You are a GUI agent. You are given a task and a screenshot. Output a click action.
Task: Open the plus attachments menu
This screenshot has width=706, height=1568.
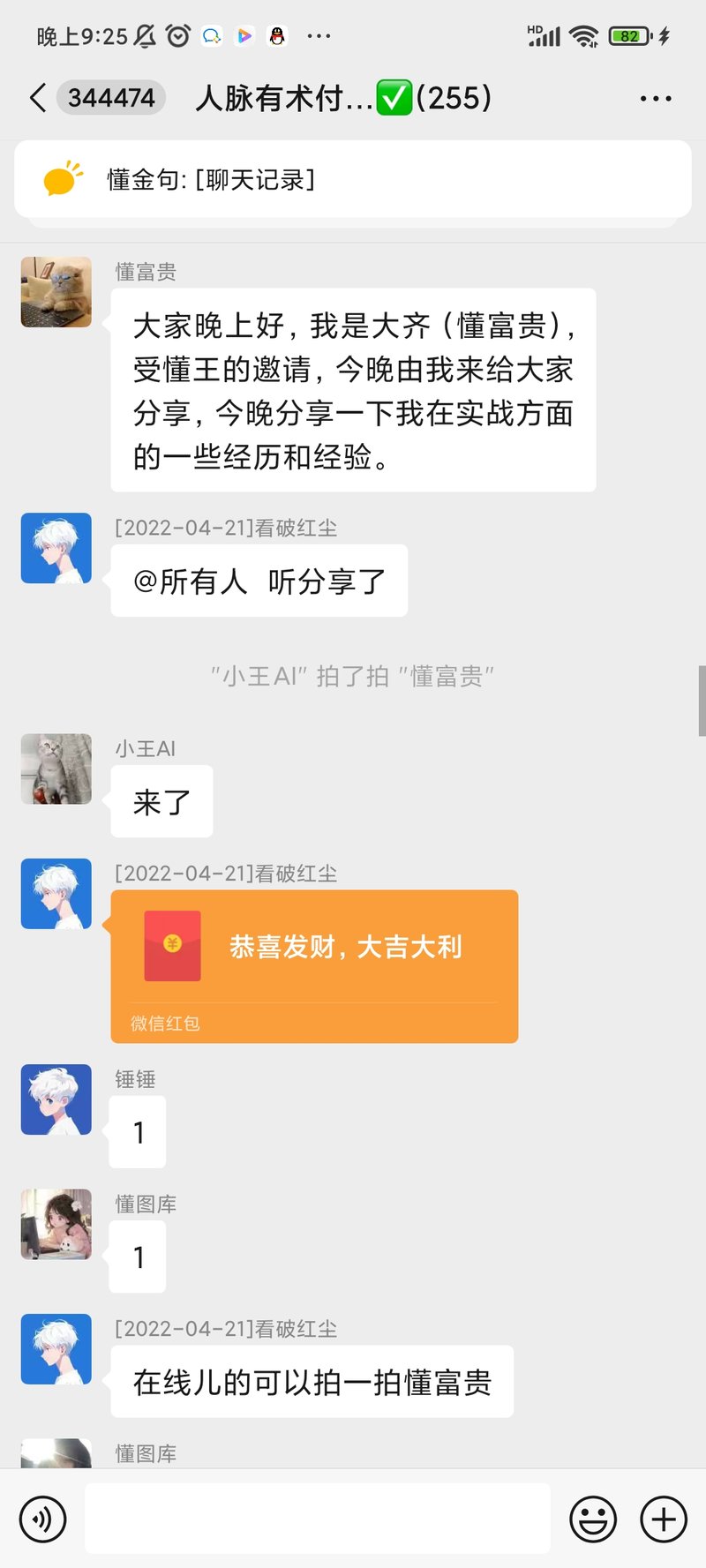coord(664,1519)
